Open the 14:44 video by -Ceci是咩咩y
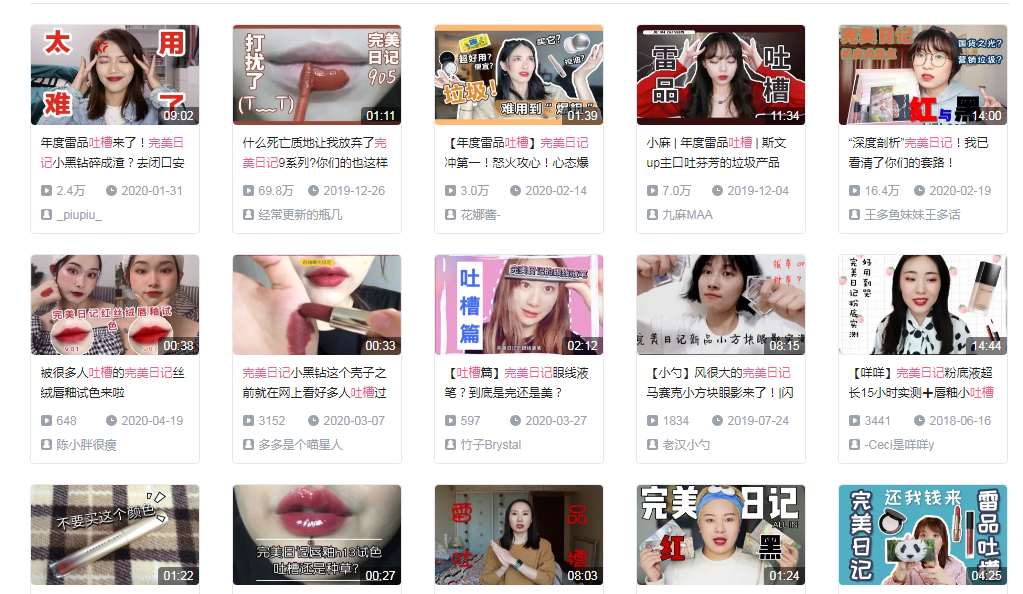 tap(922, 305)
